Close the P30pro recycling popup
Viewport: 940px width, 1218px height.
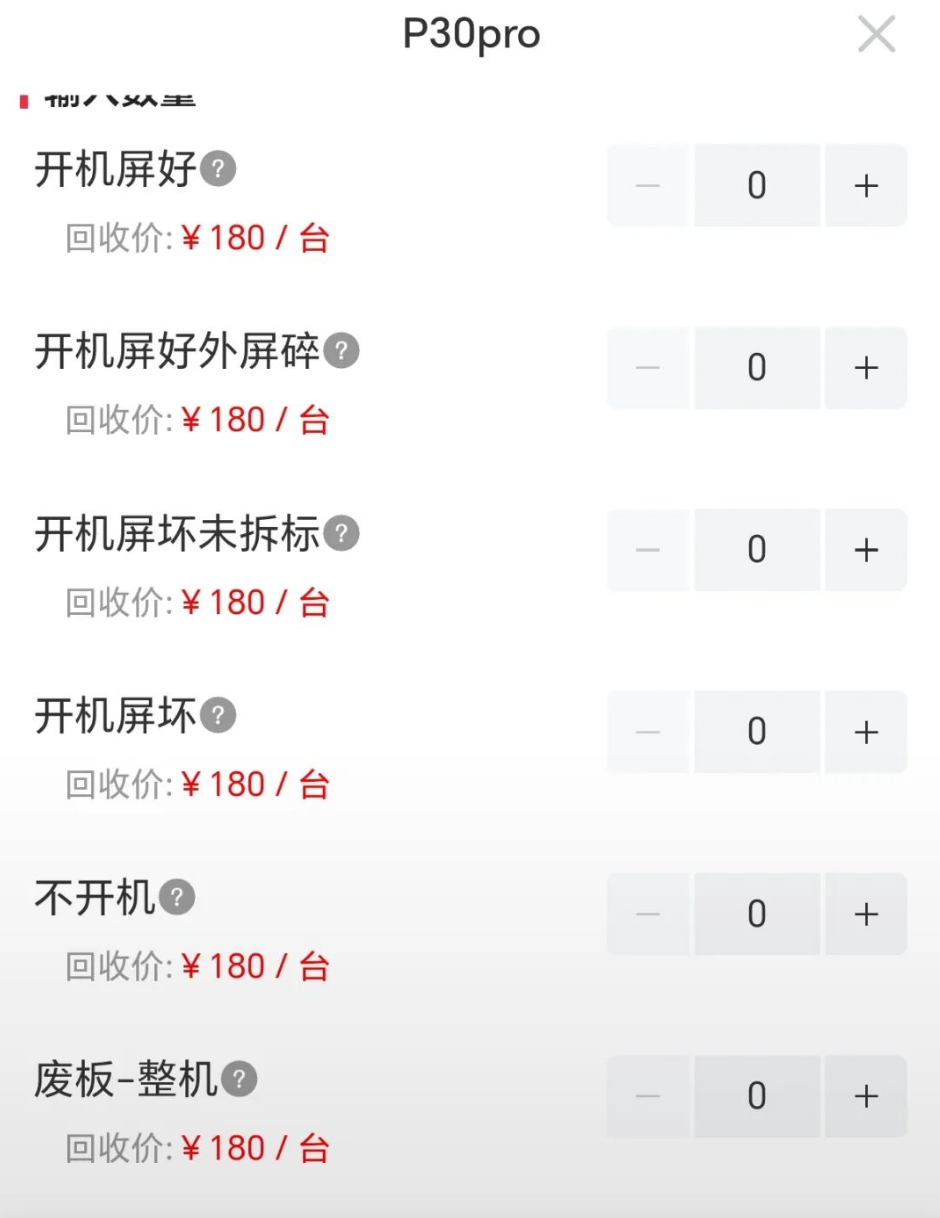(x=876, y=34)
